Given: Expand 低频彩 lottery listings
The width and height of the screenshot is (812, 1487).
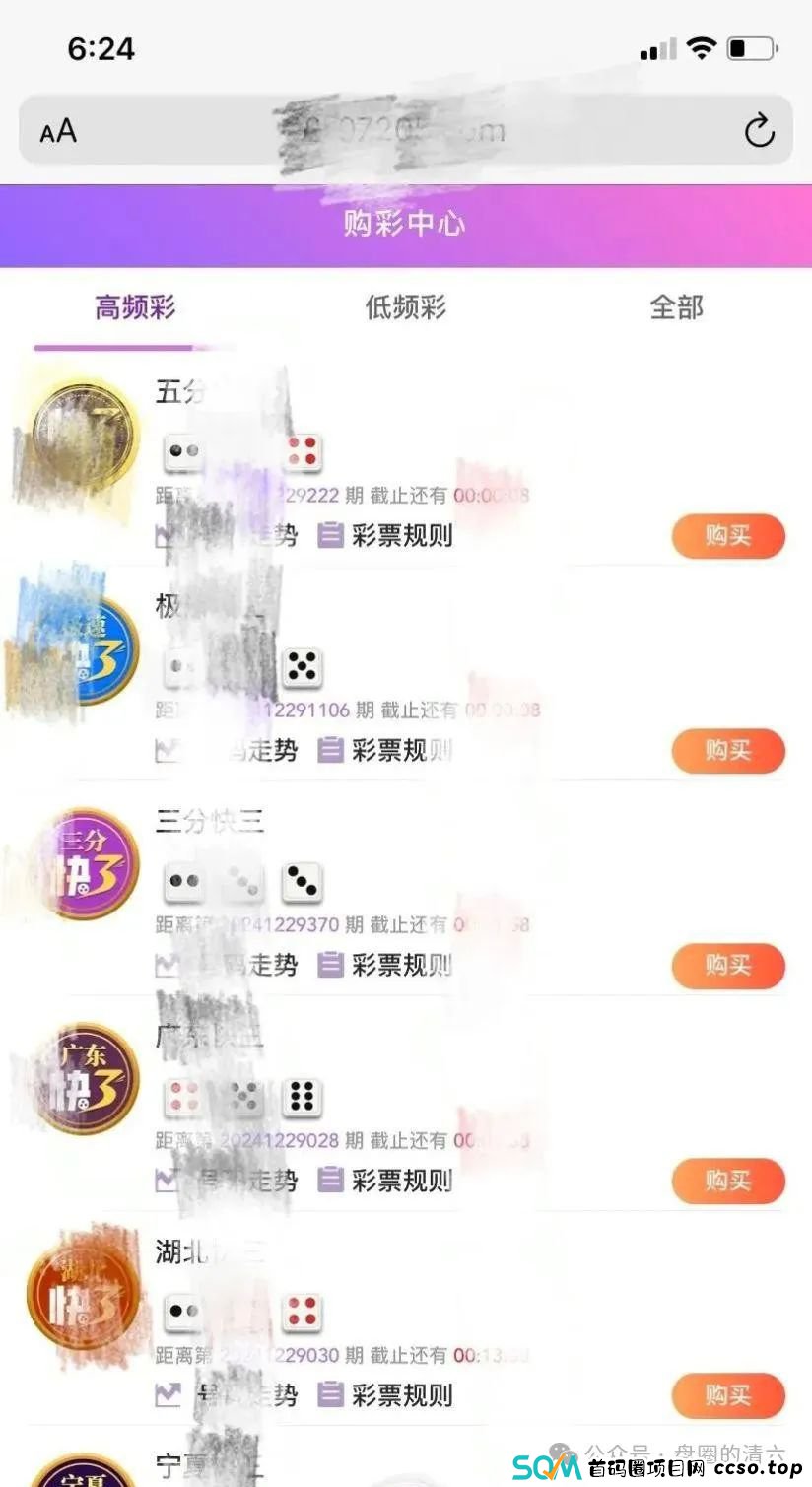Looking at the screenshot, I should click(x=404, y=308).
